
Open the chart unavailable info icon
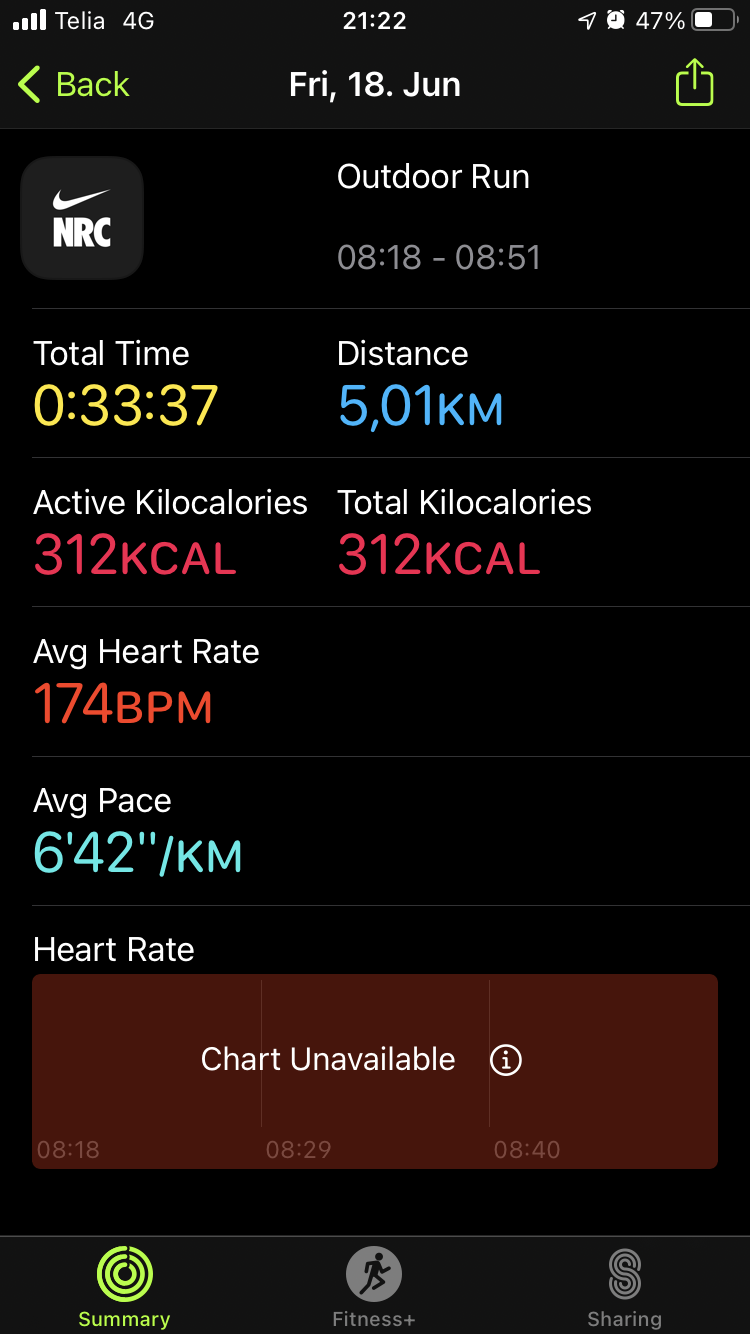[506, 1060]
